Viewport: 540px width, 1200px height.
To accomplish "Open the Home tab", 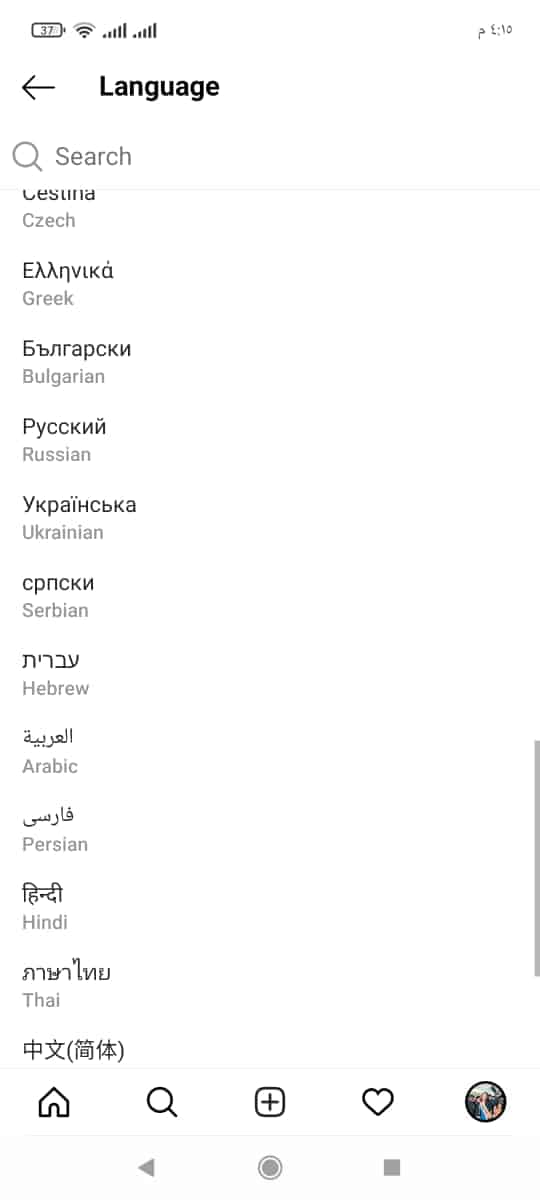I will click(x=54, y=1102).
